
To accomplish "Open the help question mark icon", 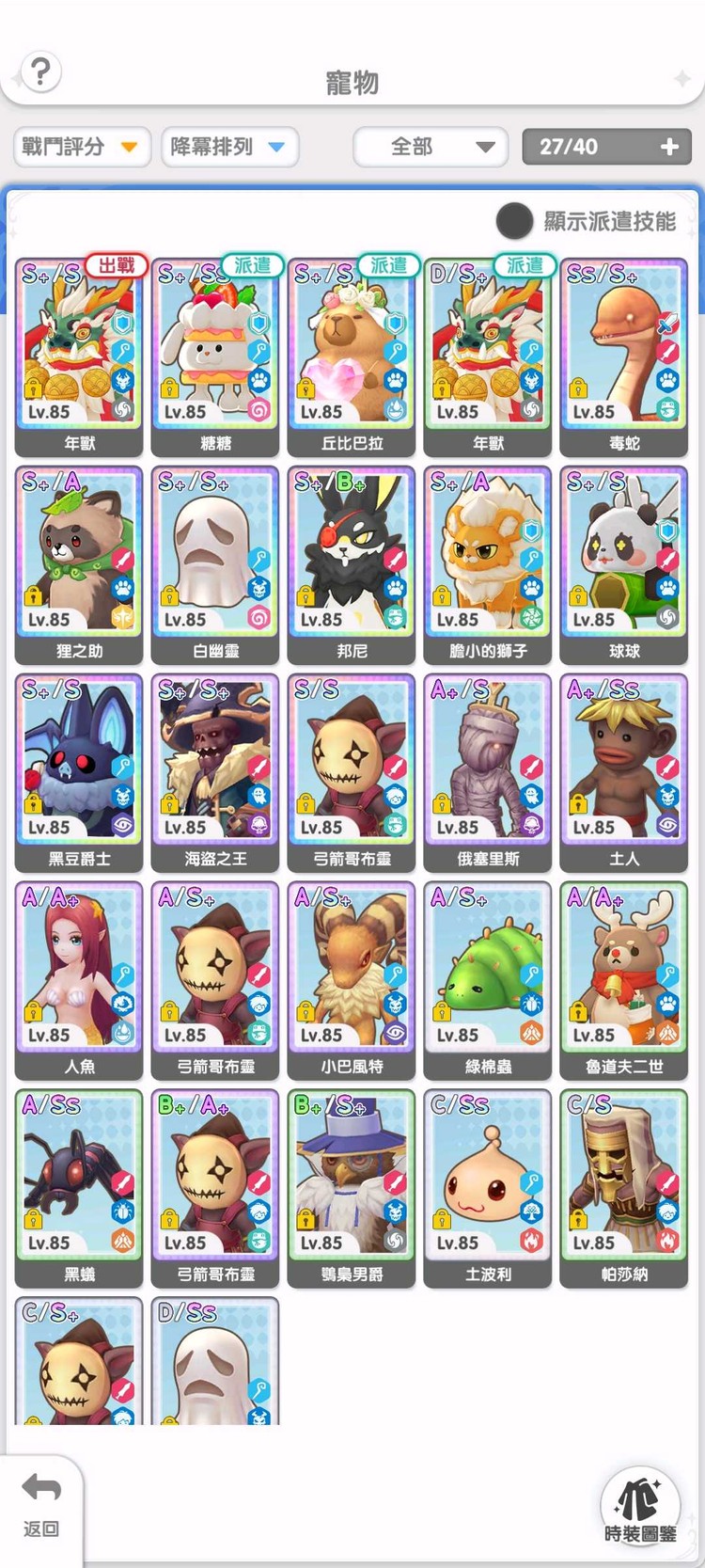I will pyautogui.click(x=40, y=71).
